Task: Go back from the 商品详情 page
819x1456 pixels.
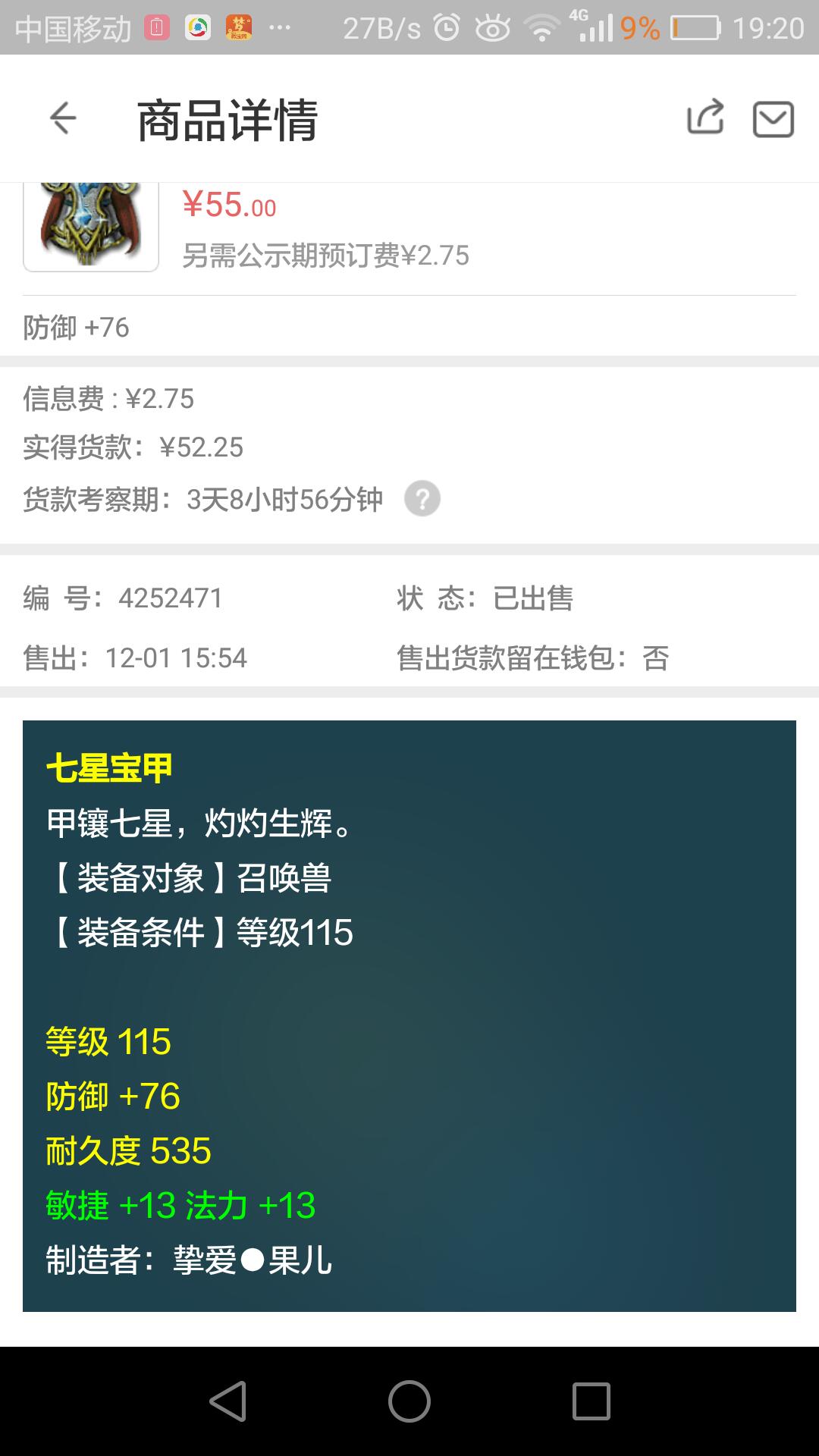Action: tap(63, 118)
